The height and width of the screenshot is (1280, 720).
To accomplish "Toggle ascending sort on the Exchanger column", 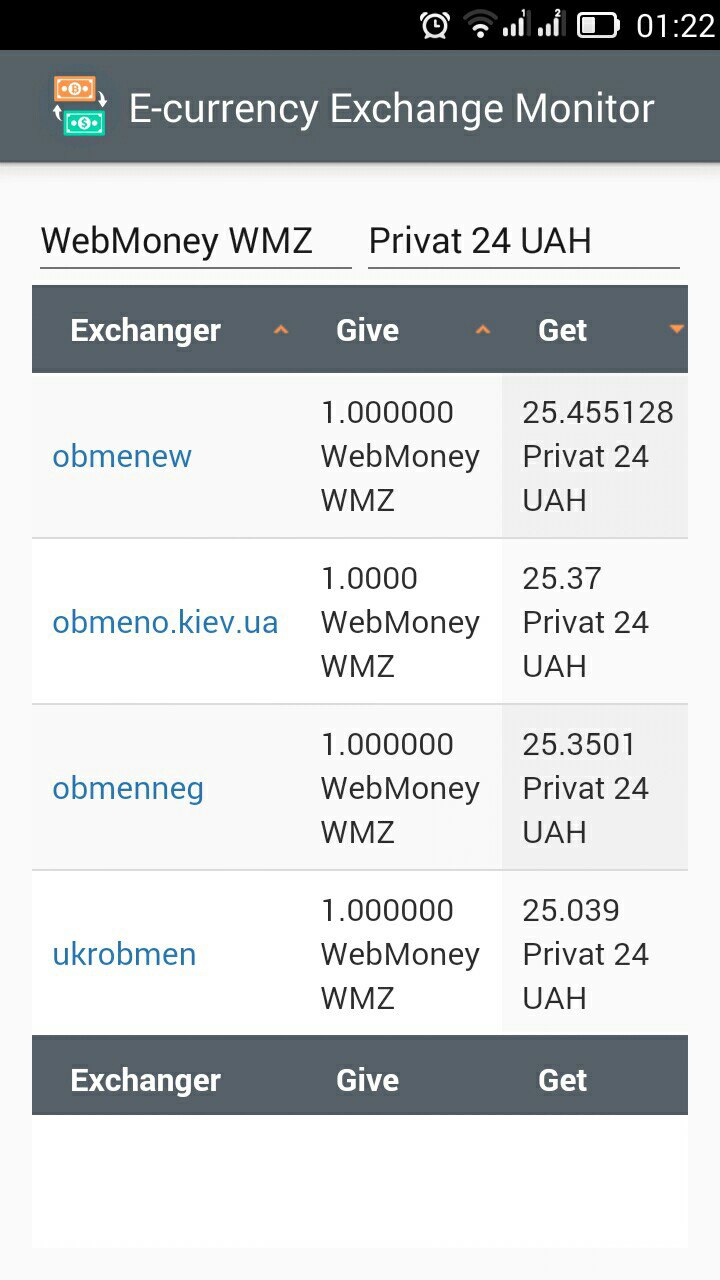I will (281, 328).
